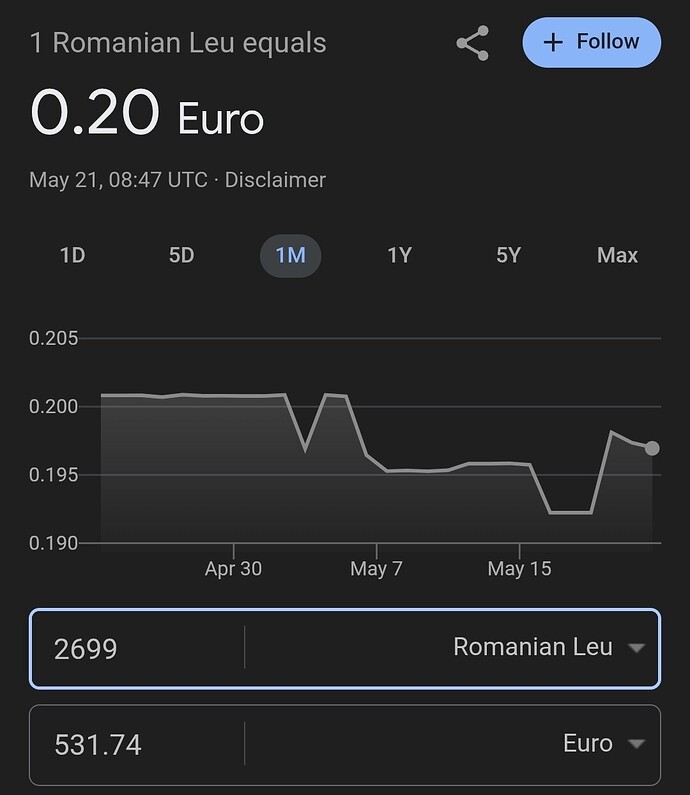Image resolution: width=690 pixels, height=795 pixels.
Task: Follow this exchange rate
Action: point(591,43)
